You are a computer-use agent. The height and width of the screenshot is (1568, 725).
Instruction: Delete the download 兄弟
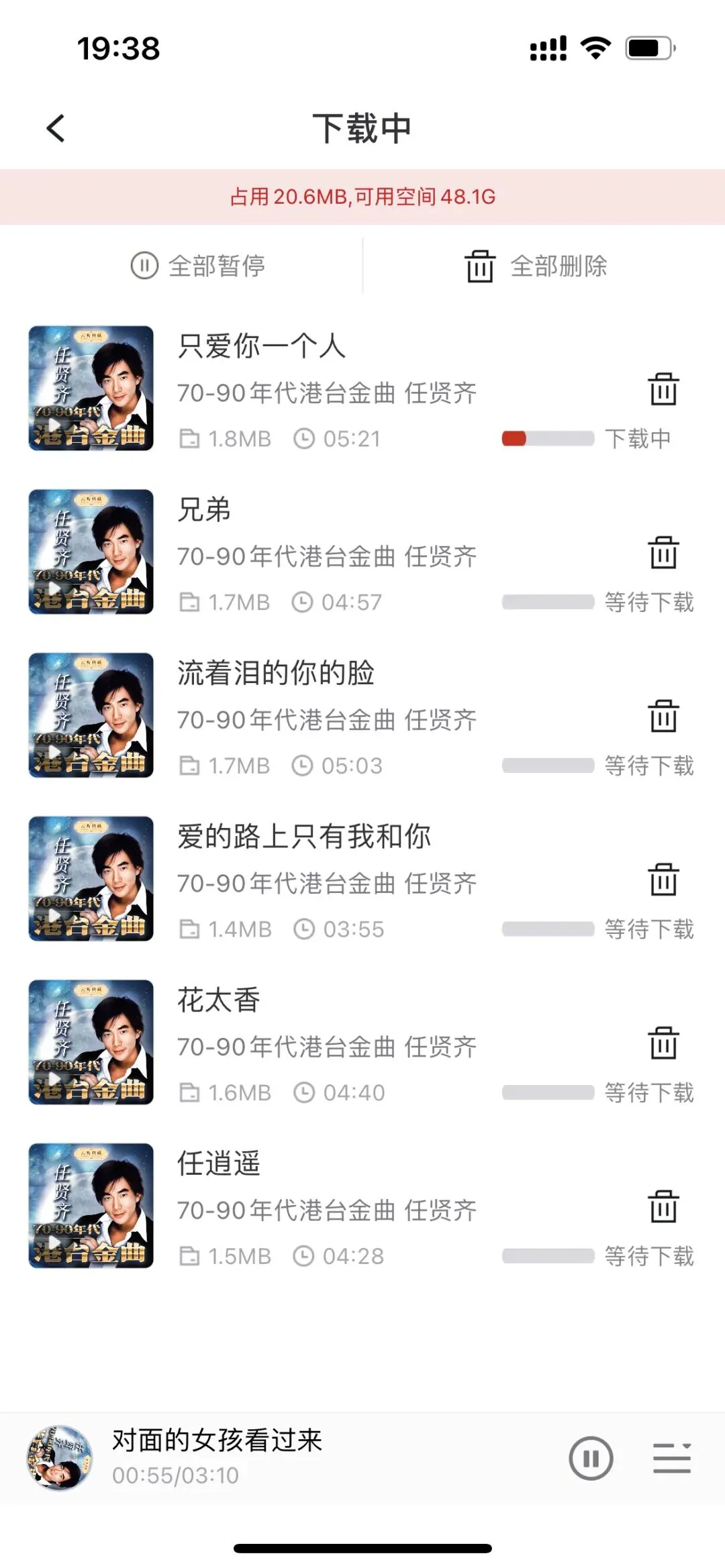pyautogui.click(x=663, y=553)
